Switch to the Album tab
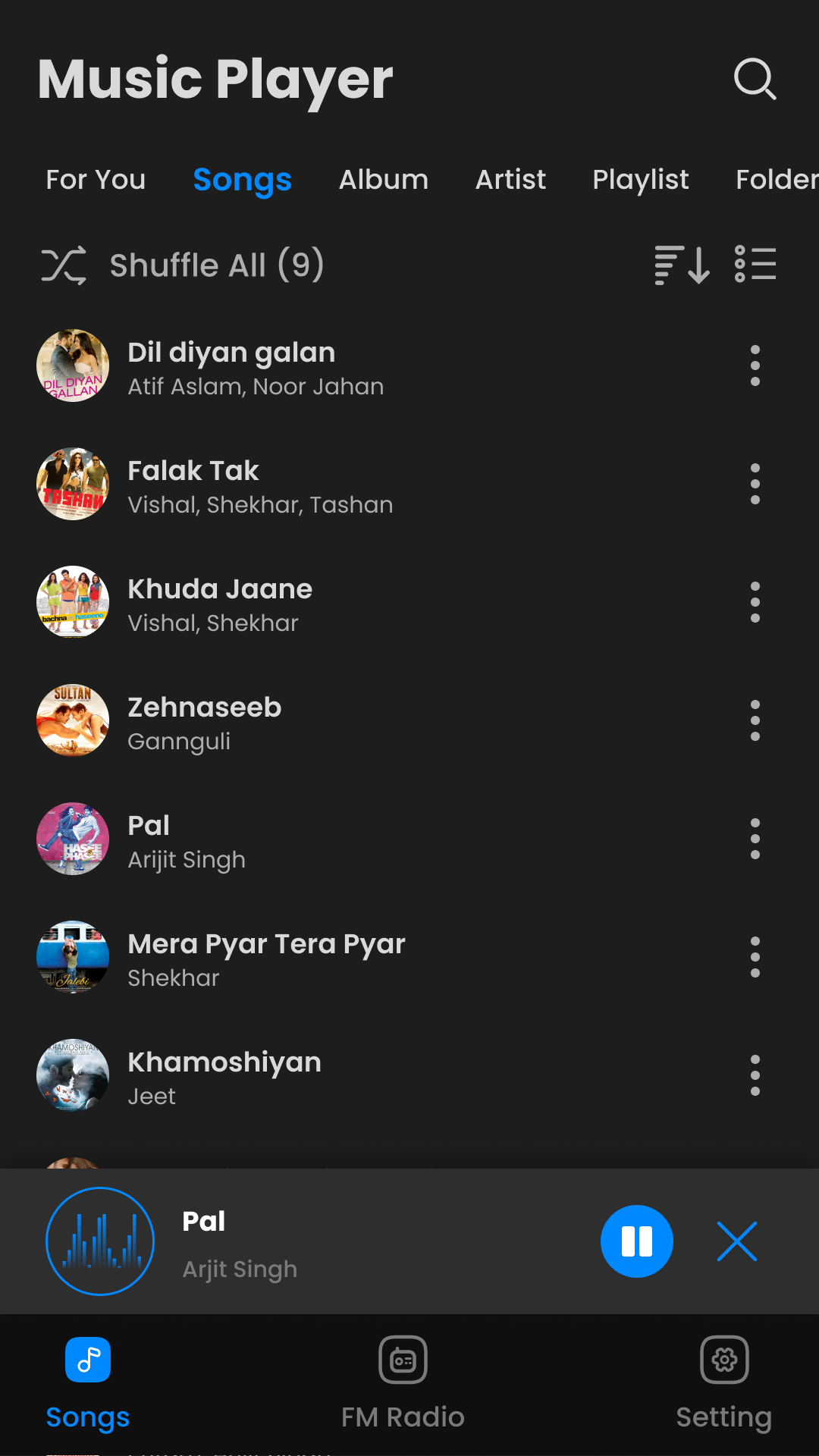Viewport: 819px width, 1456px height. tap(383, 180)
